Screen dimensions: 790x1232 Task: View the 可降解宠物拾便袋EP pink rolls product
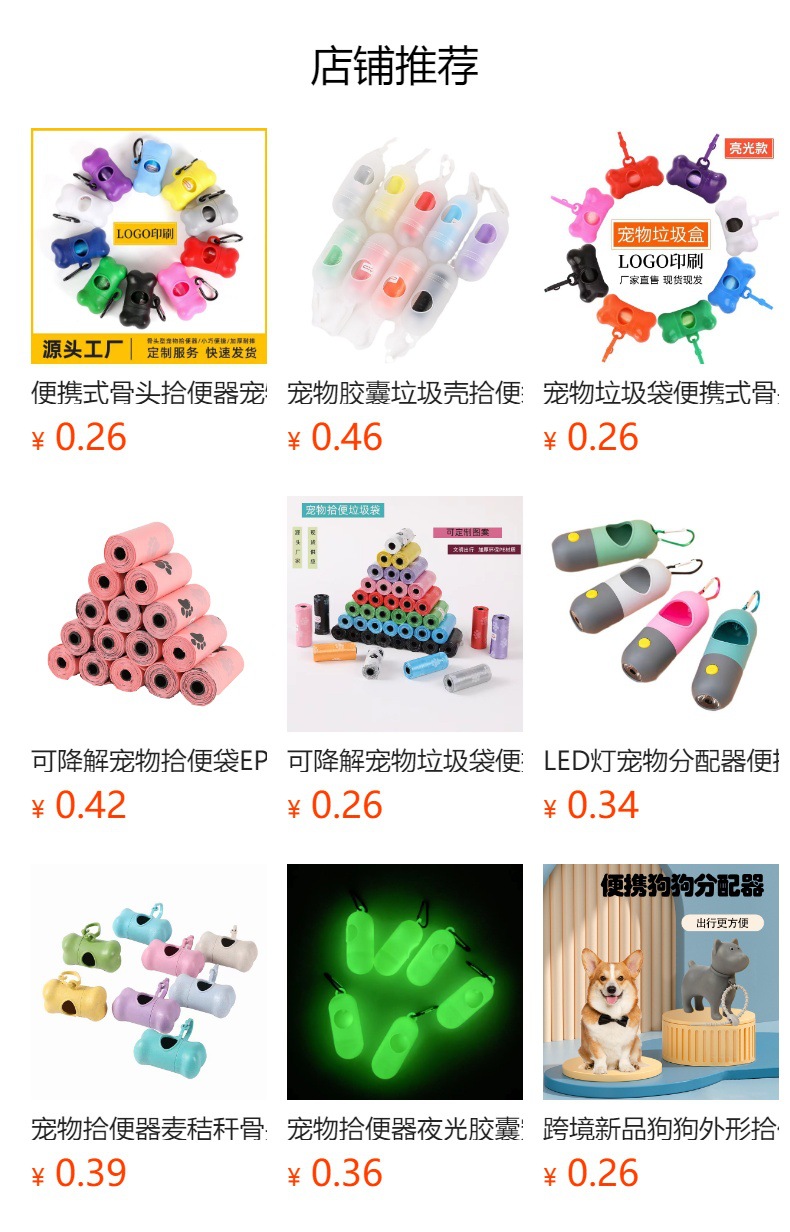click(x=149, y=660)
